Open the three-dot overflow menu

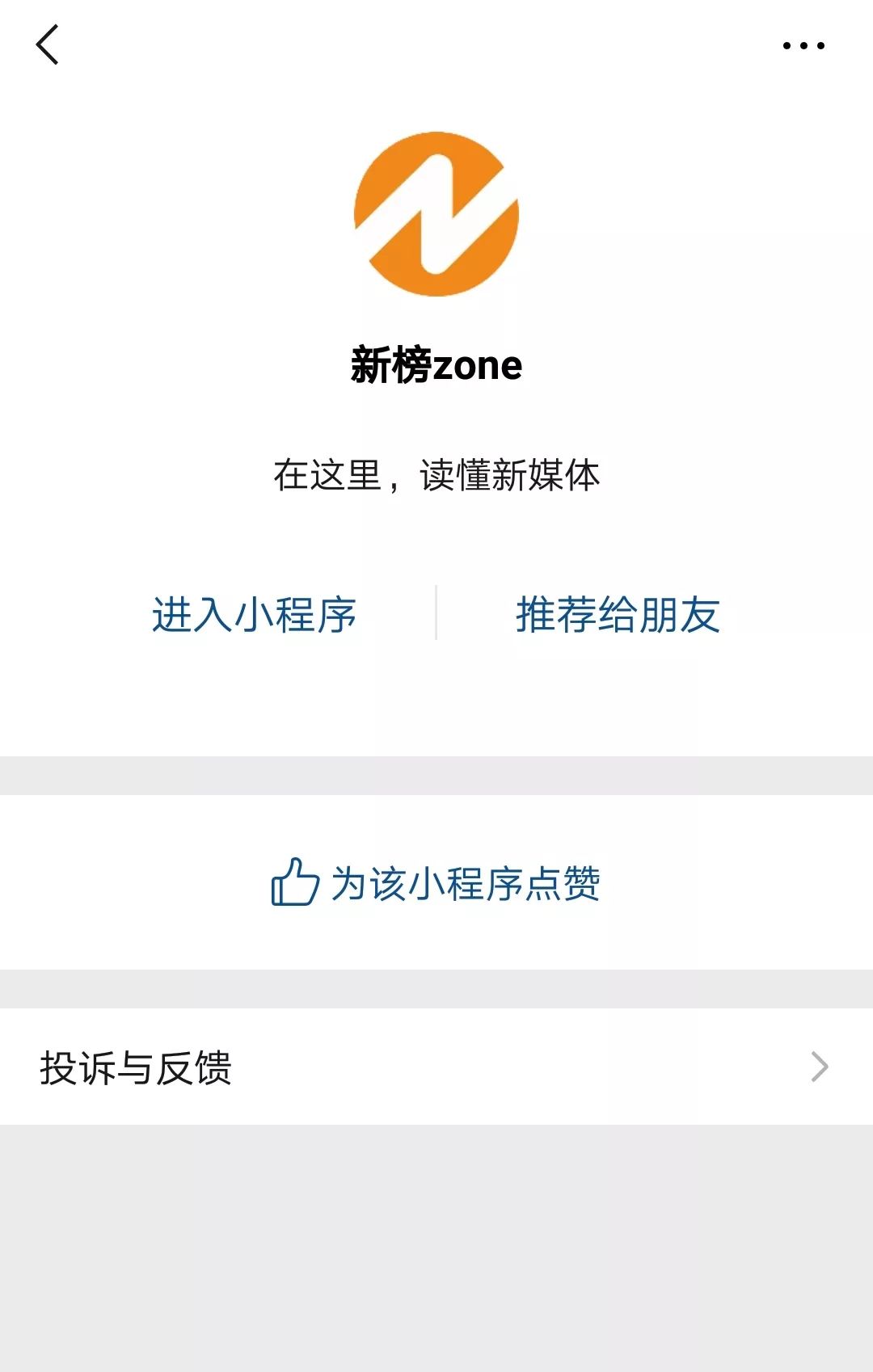click(x=803, y=46)
